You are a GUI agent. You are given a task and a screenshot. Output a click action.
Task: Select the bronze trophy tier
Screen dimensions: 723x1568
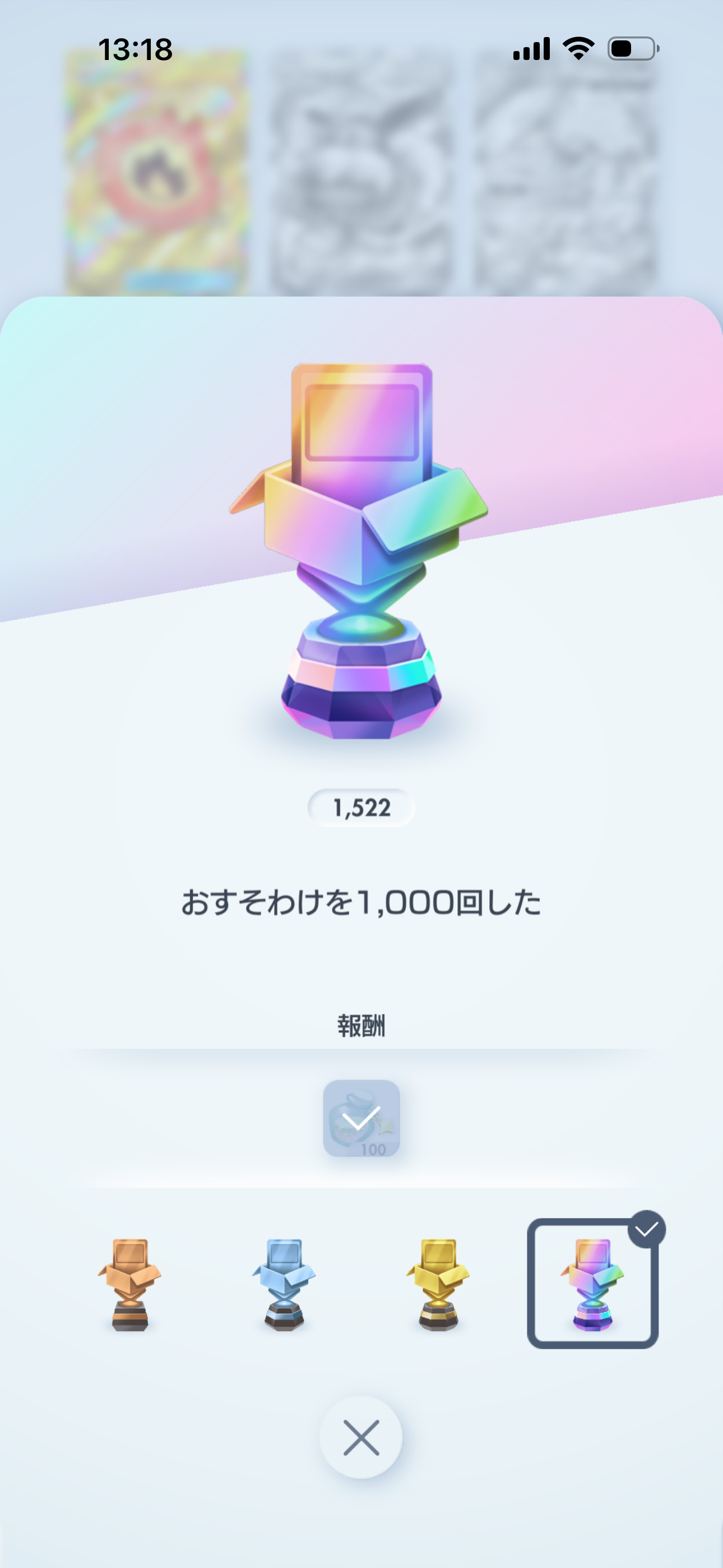pos(129,1284)
